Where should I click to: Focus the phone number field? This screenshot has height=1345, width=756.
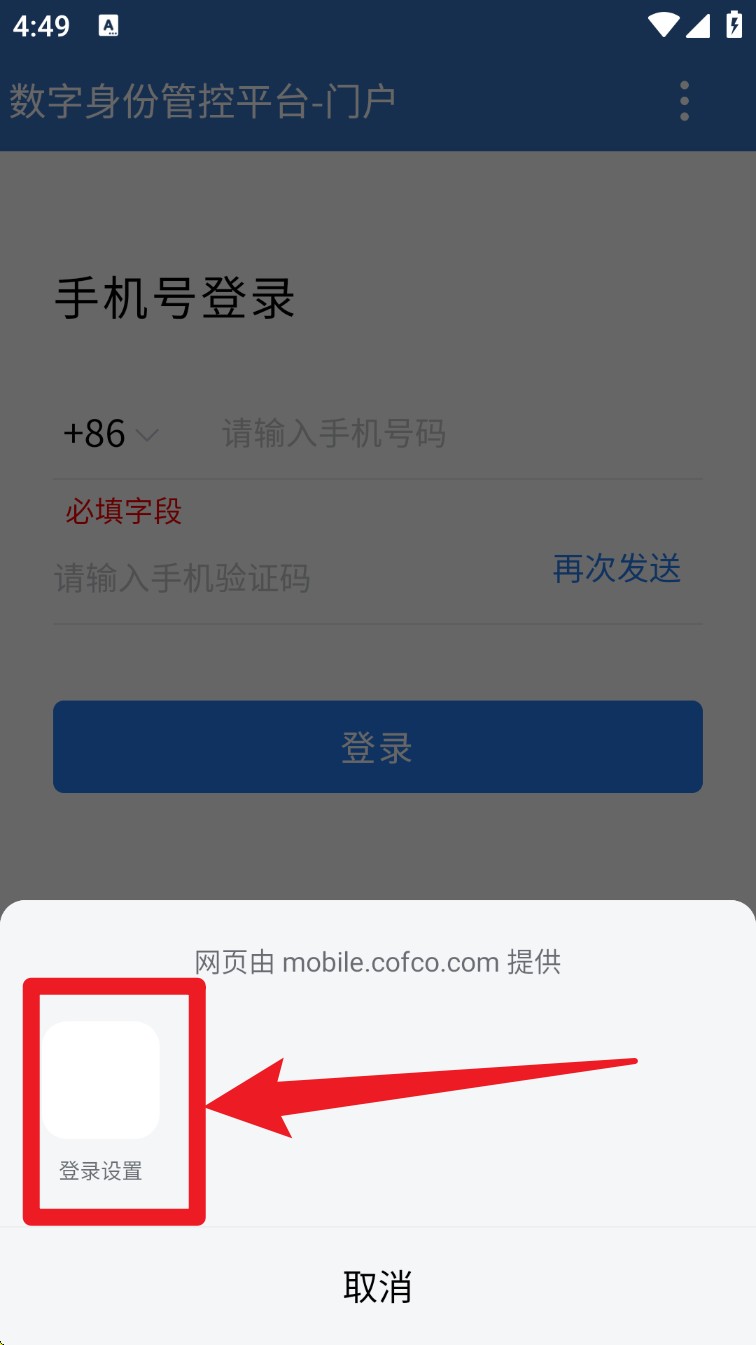coord(450,434)
